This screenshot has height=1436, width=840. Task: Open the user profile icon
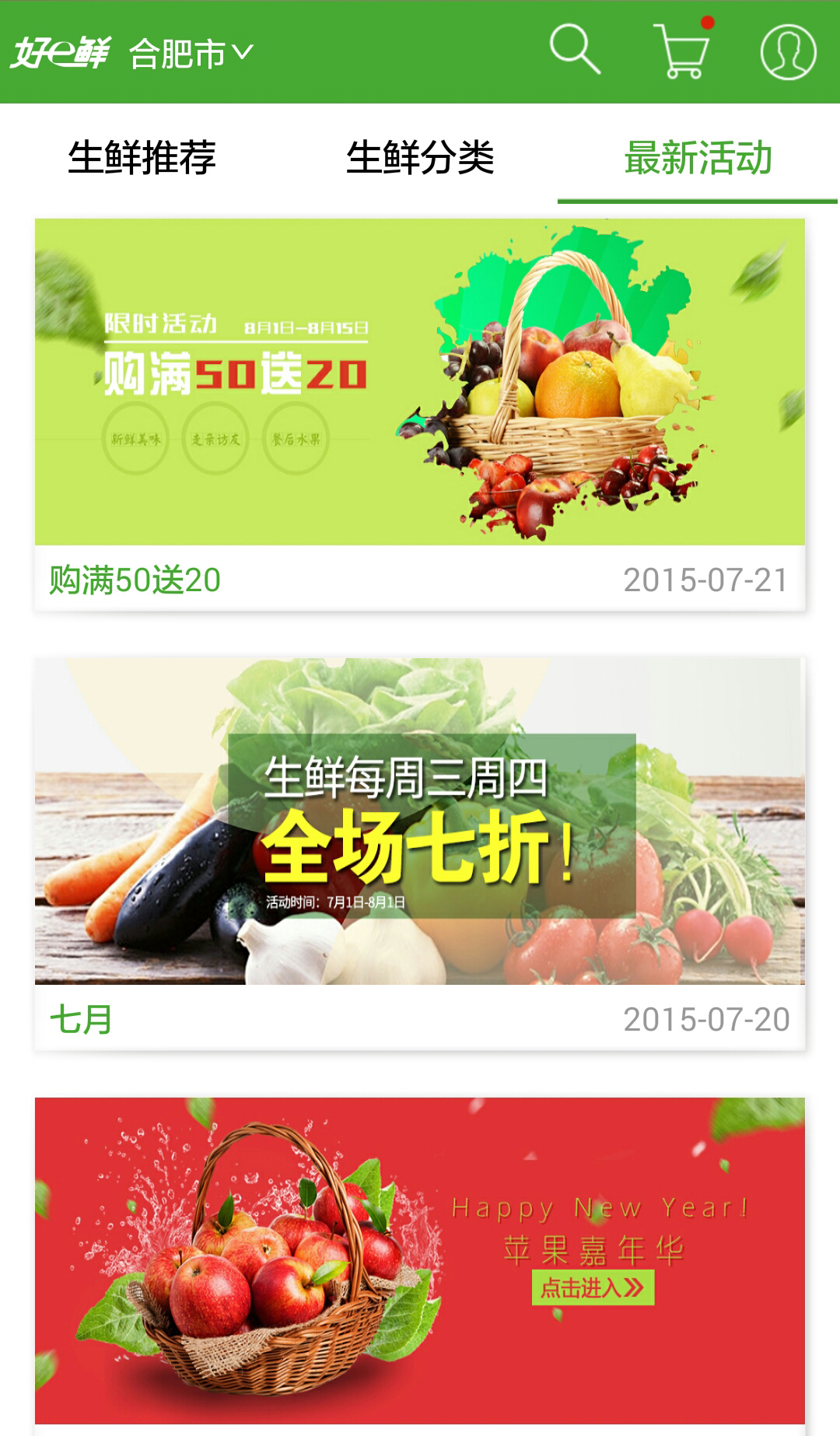(x=788, y=52)
